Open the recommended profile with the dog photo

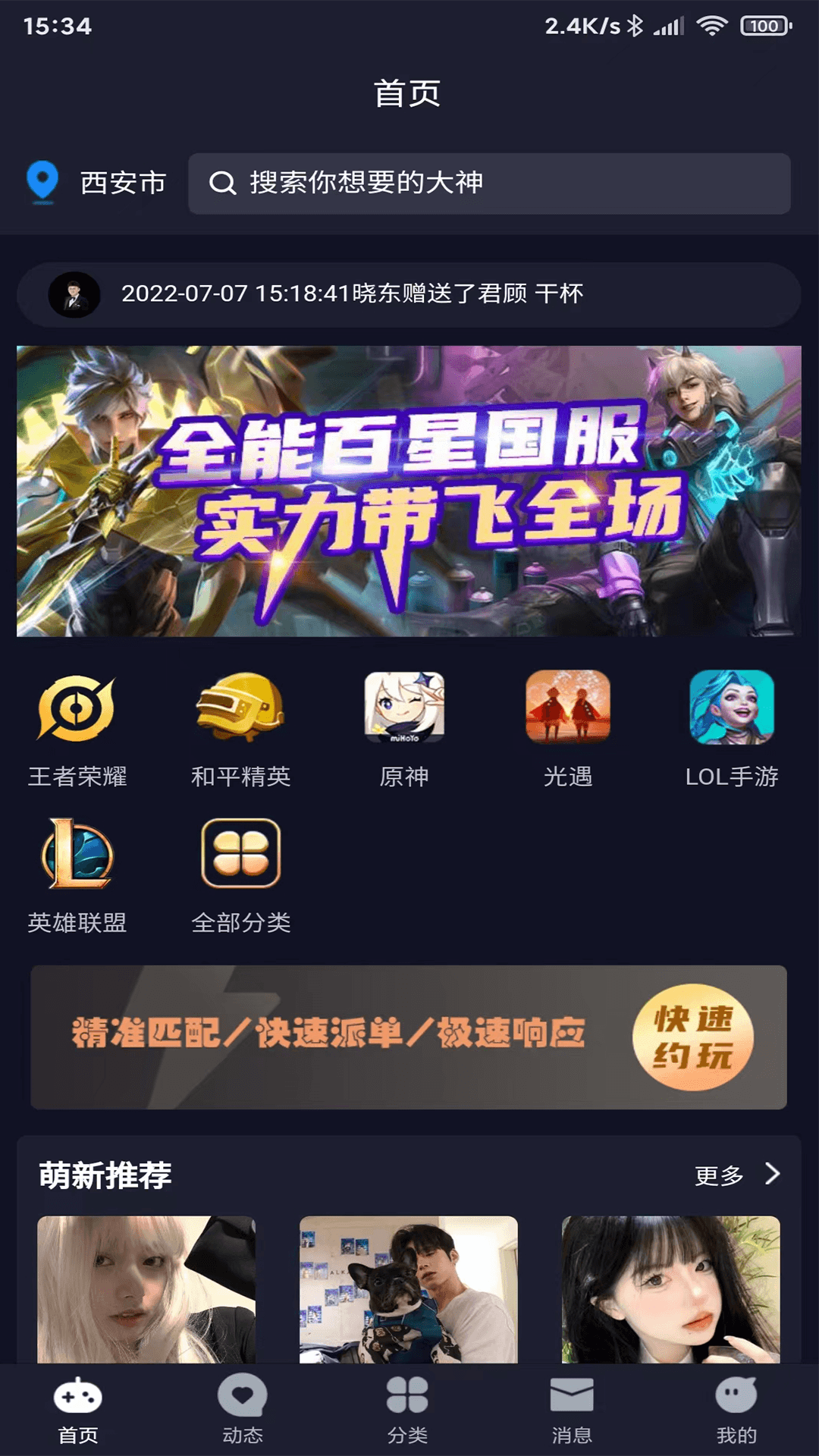tap(408, 1289)
